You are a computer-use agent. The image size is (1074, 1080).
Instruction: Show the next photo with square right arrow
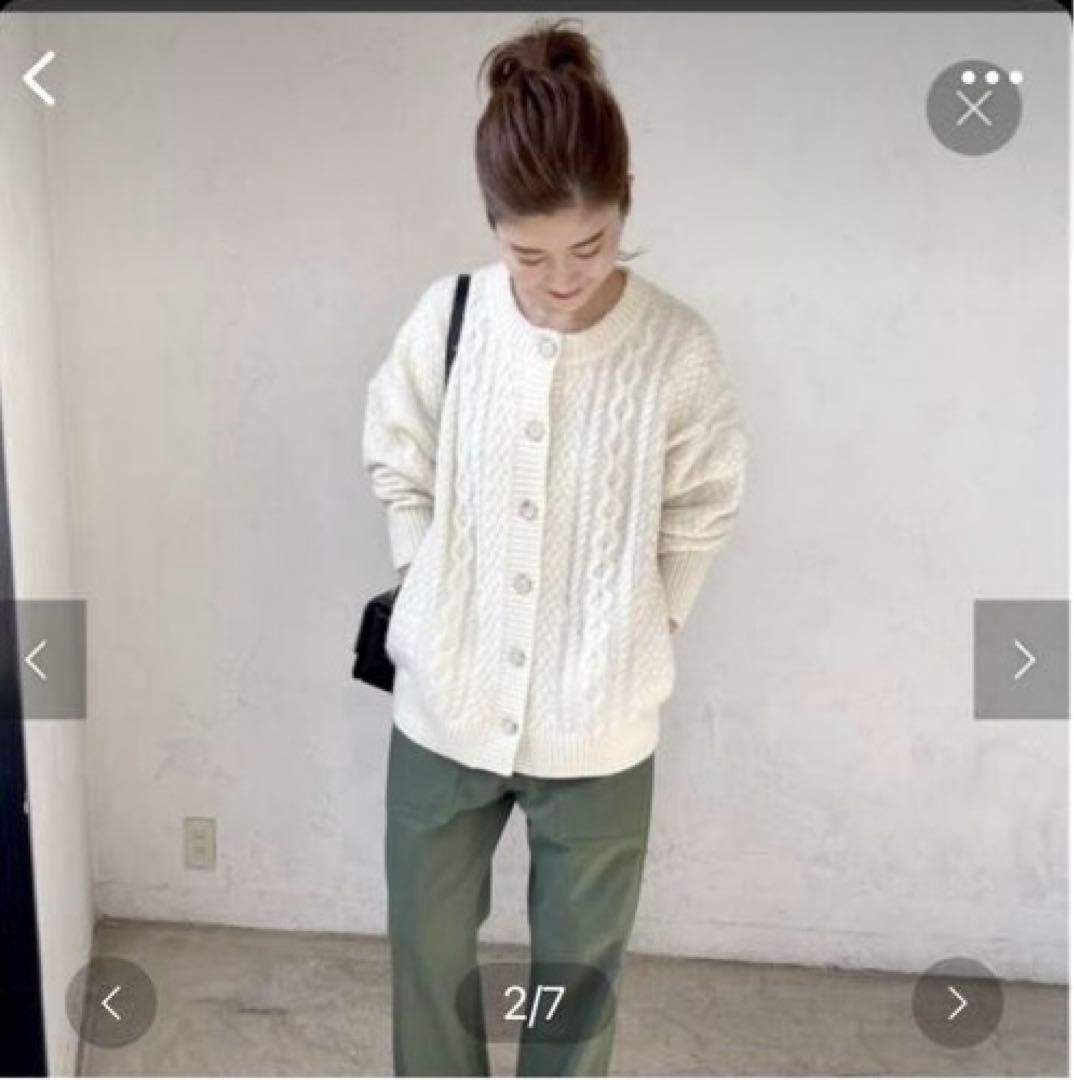click(x=1022, y=660)
